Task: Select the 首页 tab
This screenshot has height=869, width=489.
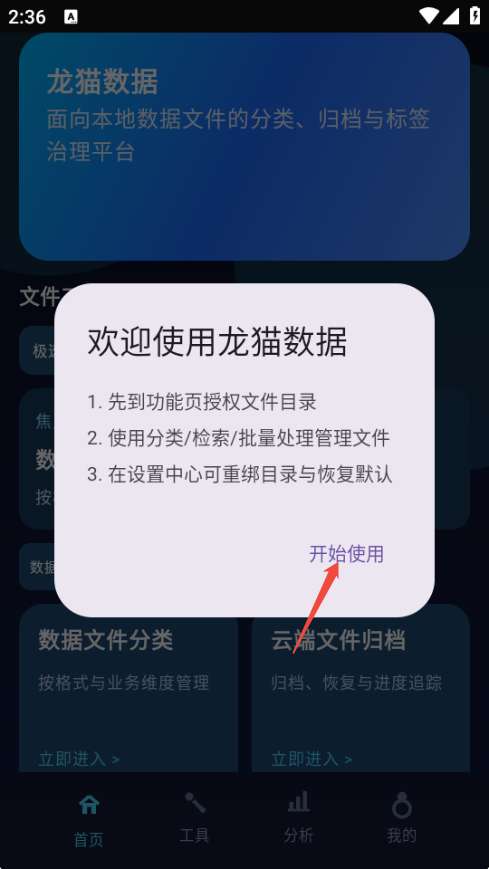Action: pyautogui.click(x=89, y=817)
